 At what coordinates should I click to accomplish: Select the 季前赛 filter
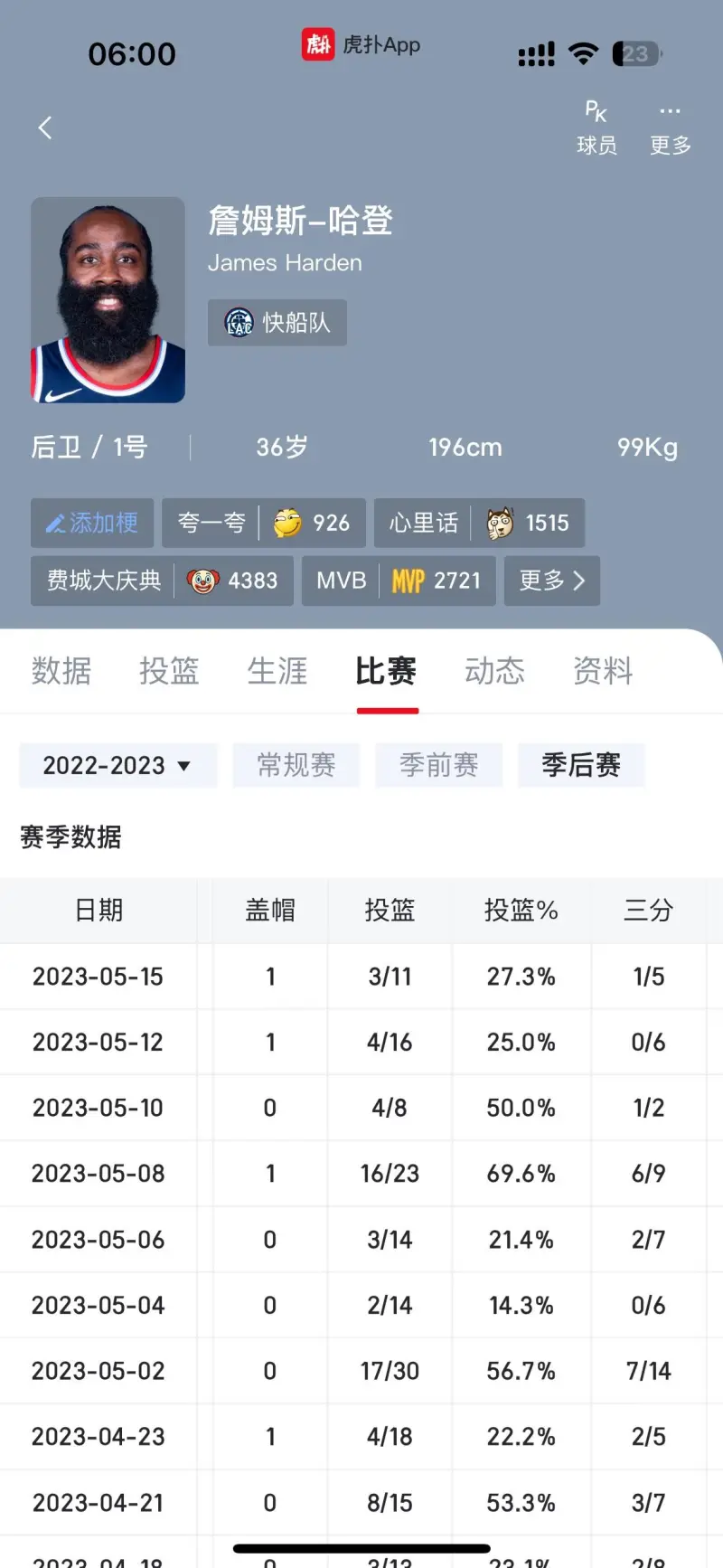(x=438, y=766)
